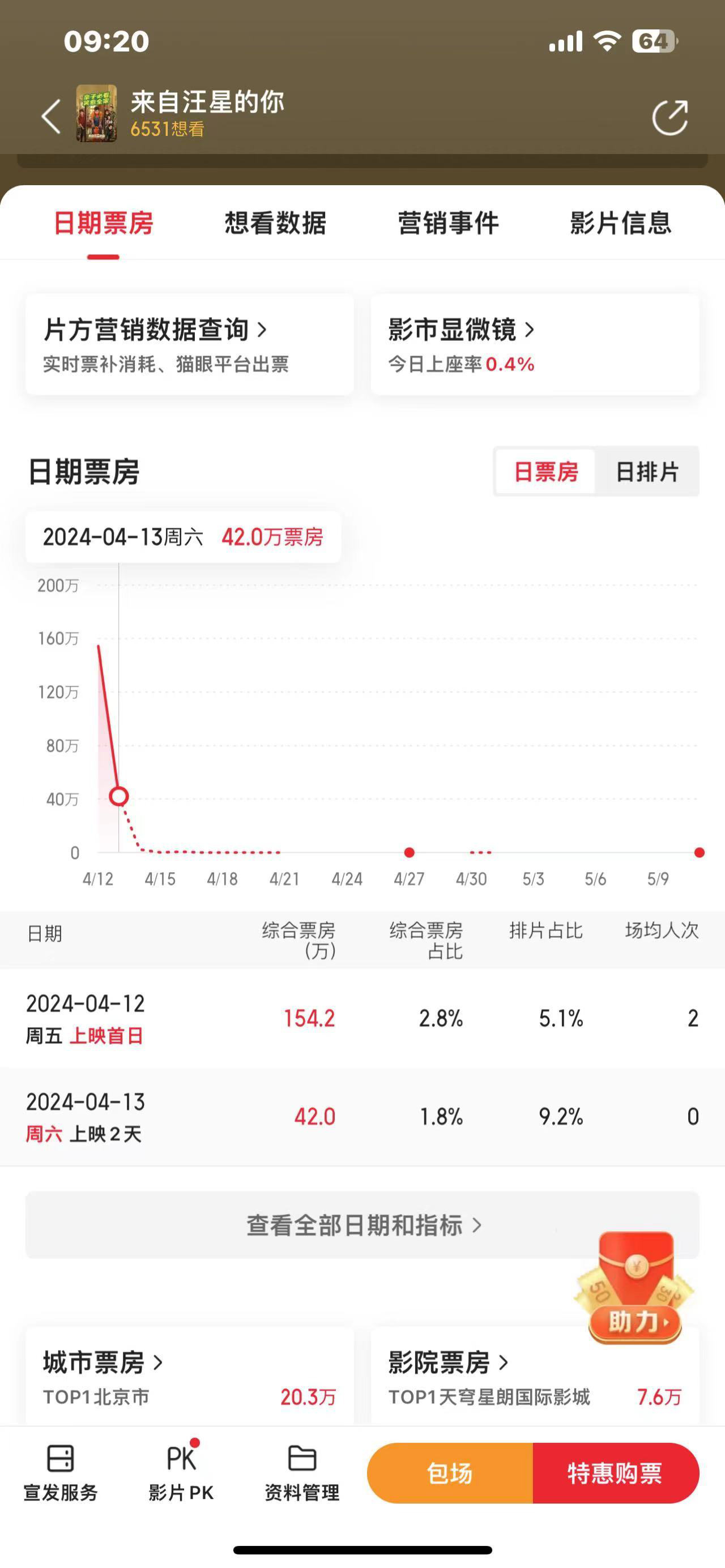
Task: Switch to the 想看数据 tab
Action: click(x=275, y=223)
